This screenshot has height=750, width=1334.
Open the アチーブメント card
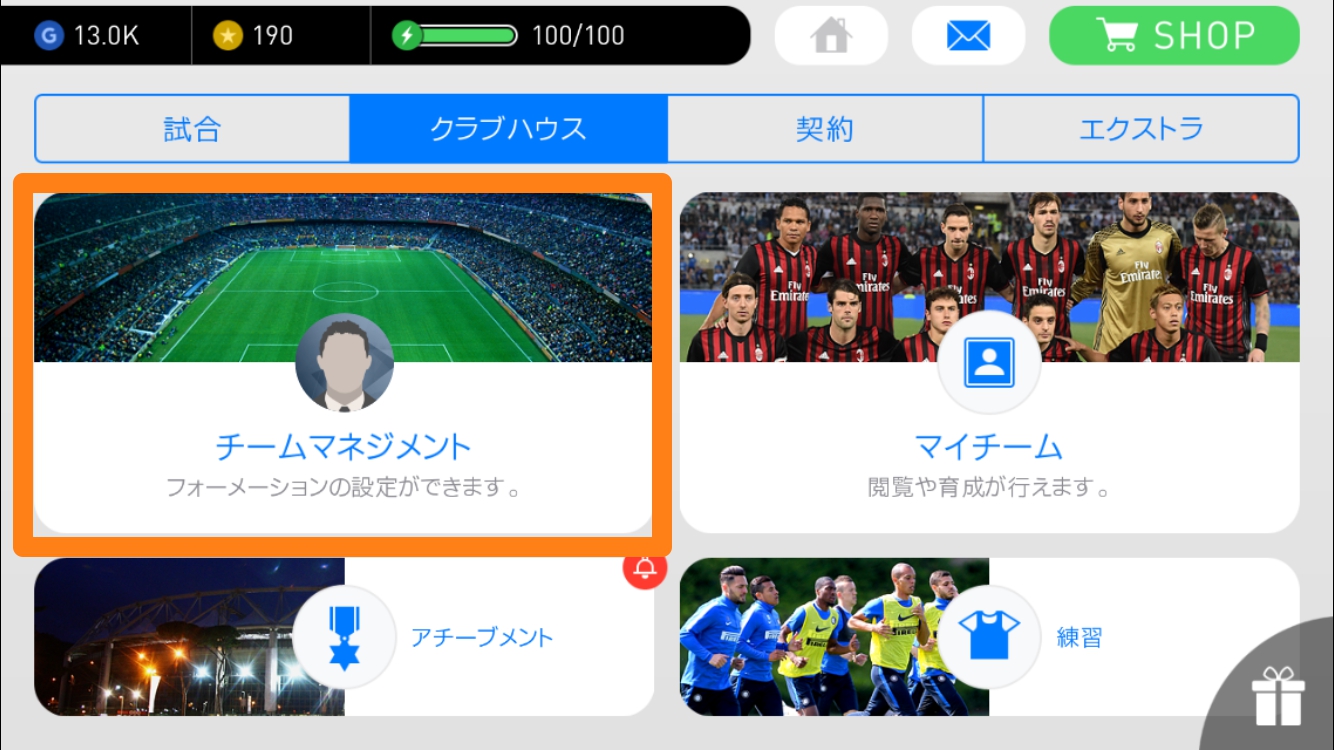click(x=343, y=637)
